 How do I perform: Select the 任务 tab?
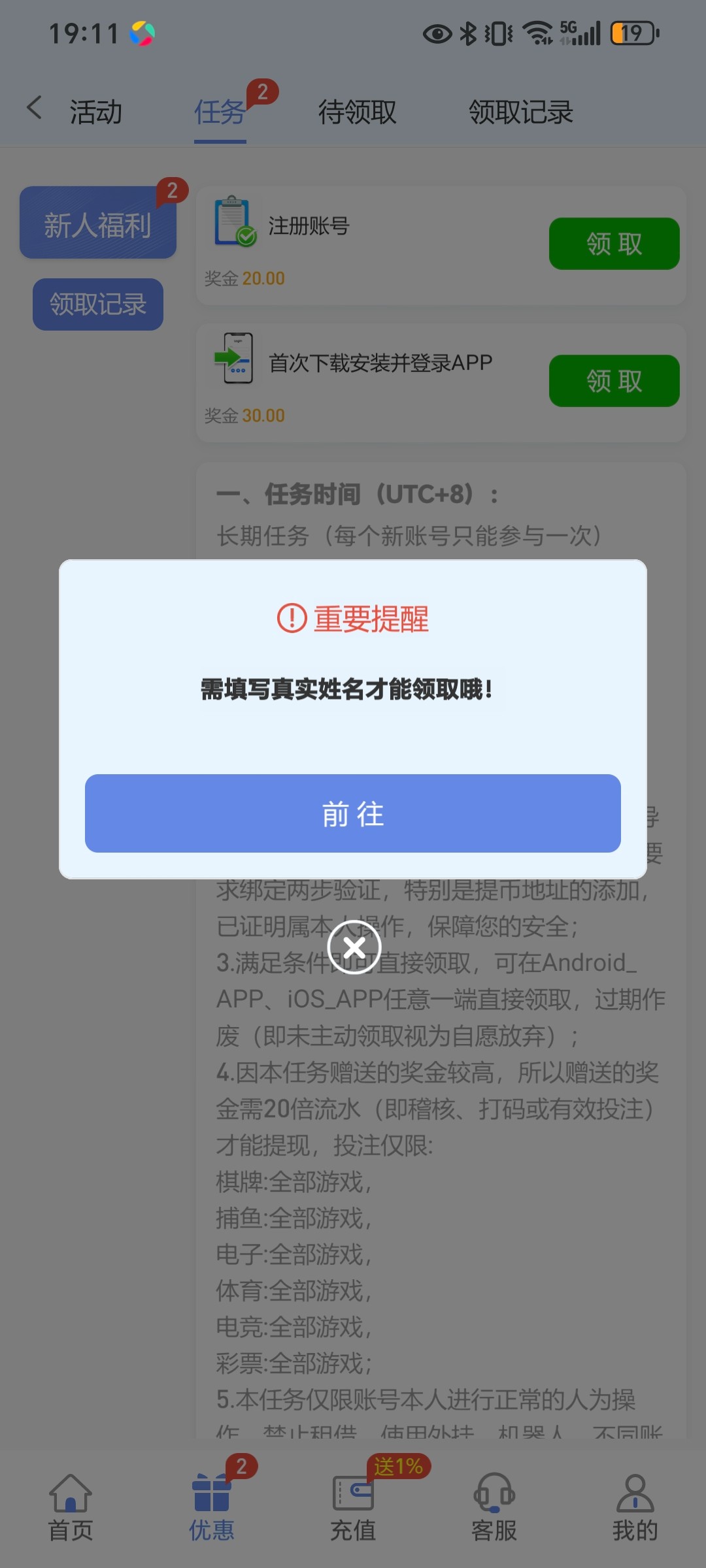click(x=220, y=112)
